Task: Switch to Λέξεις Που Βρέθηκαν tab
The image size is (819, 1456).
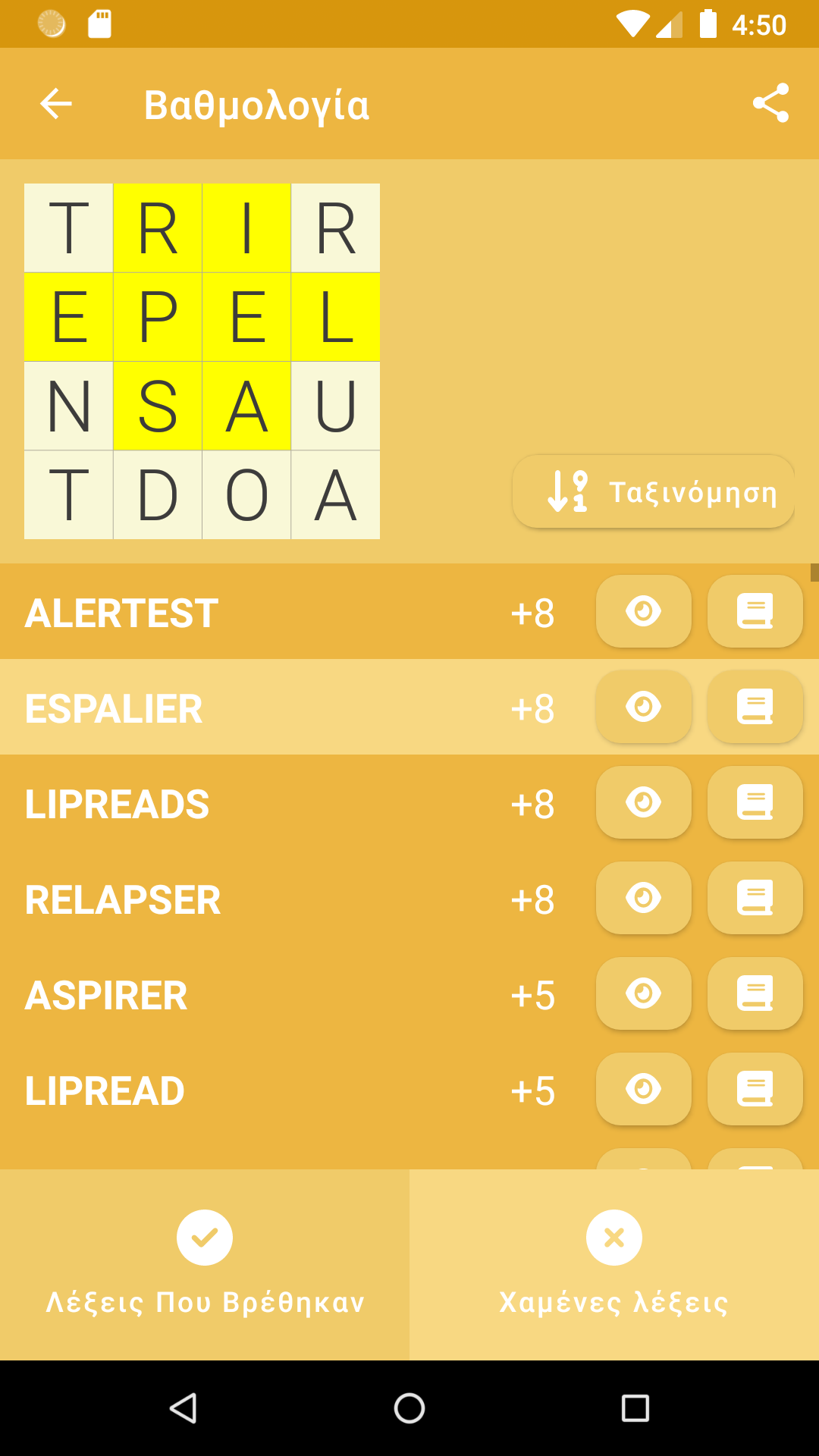Action: point(205,1264)
